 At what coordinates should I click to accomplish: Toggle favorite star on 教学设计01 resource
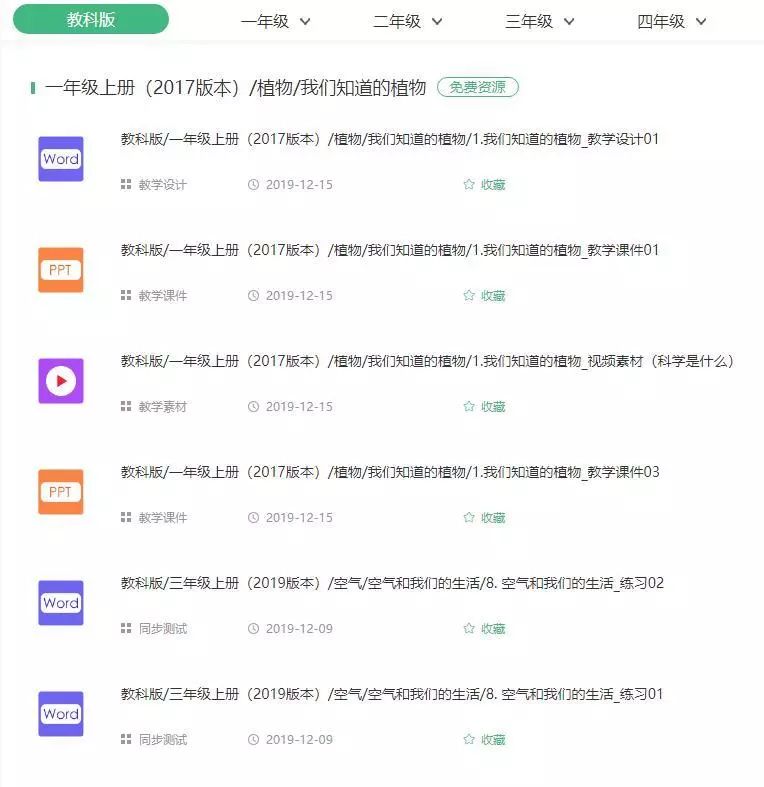[467, 184]
